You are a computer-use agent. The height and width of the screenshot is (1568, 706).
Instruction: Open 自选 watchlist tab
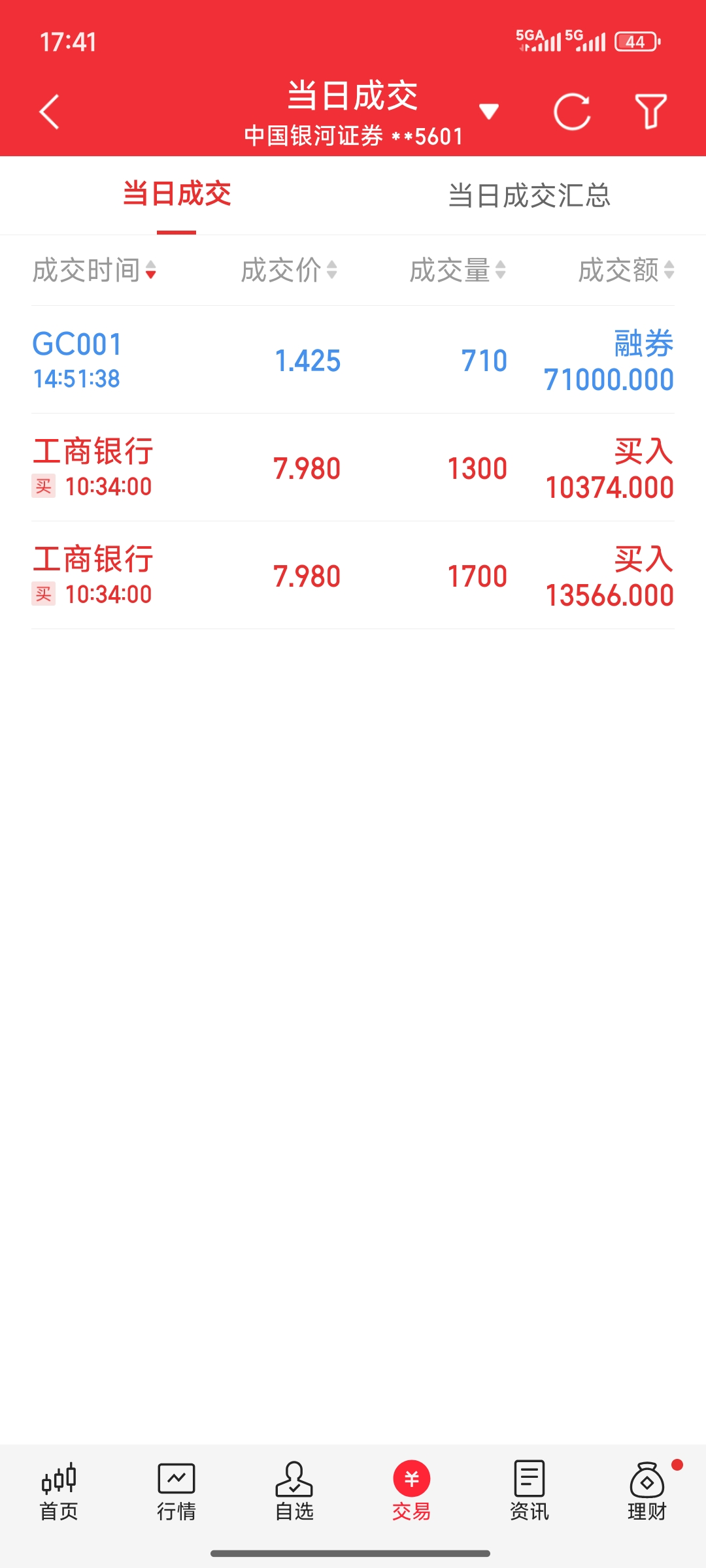(x=294, y=1492)
